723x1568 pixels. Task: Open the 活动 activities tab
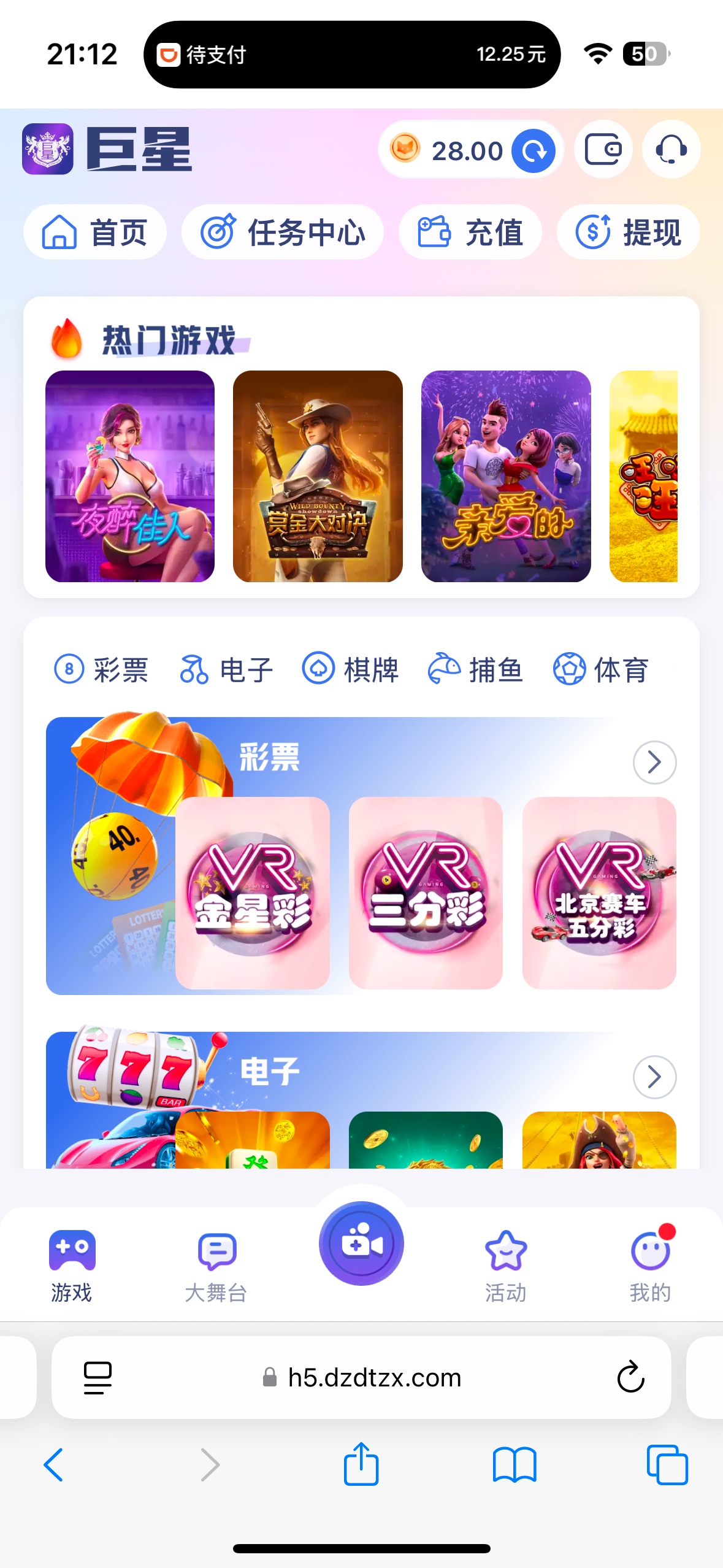pos(506,1266)
